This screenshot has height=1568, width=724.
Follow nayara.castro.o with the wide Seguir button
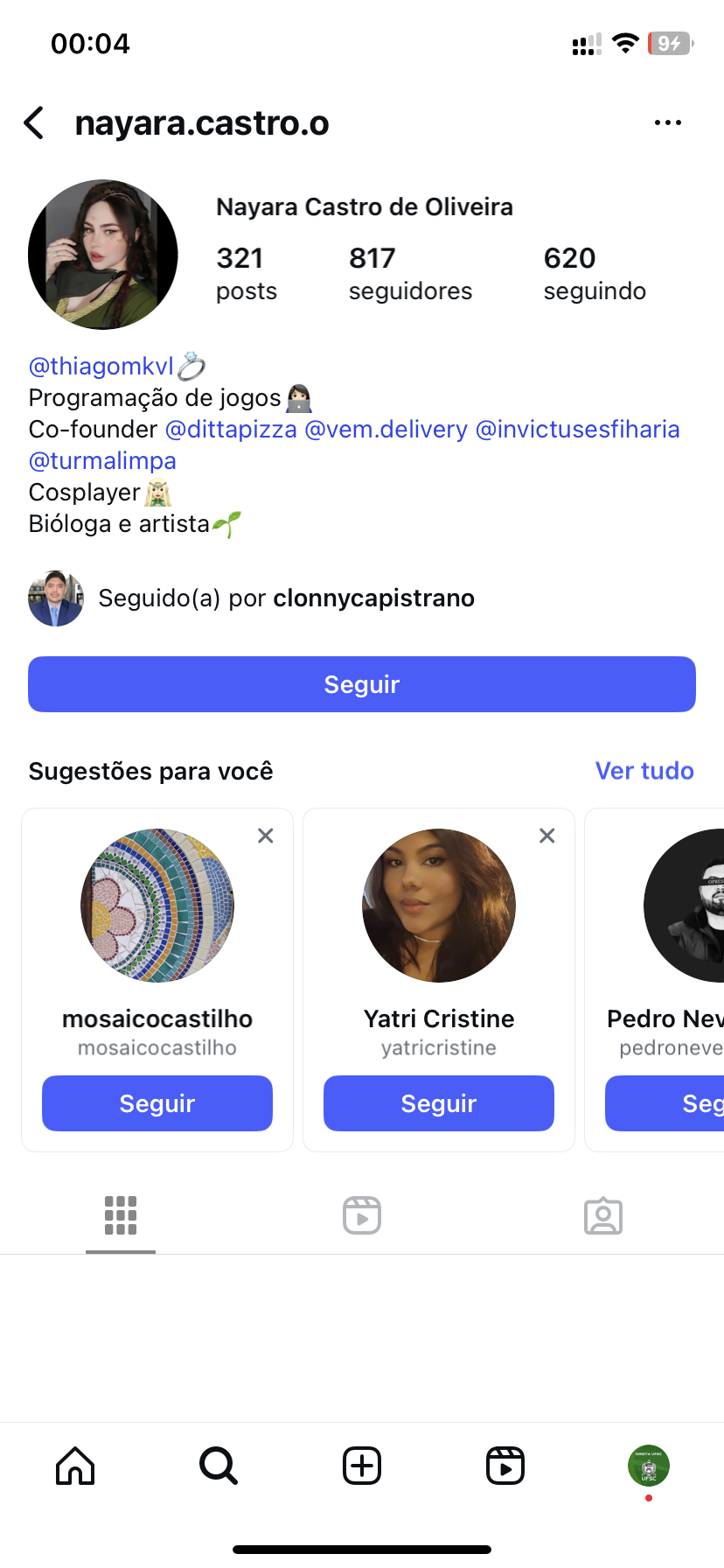tap(362, 684)
